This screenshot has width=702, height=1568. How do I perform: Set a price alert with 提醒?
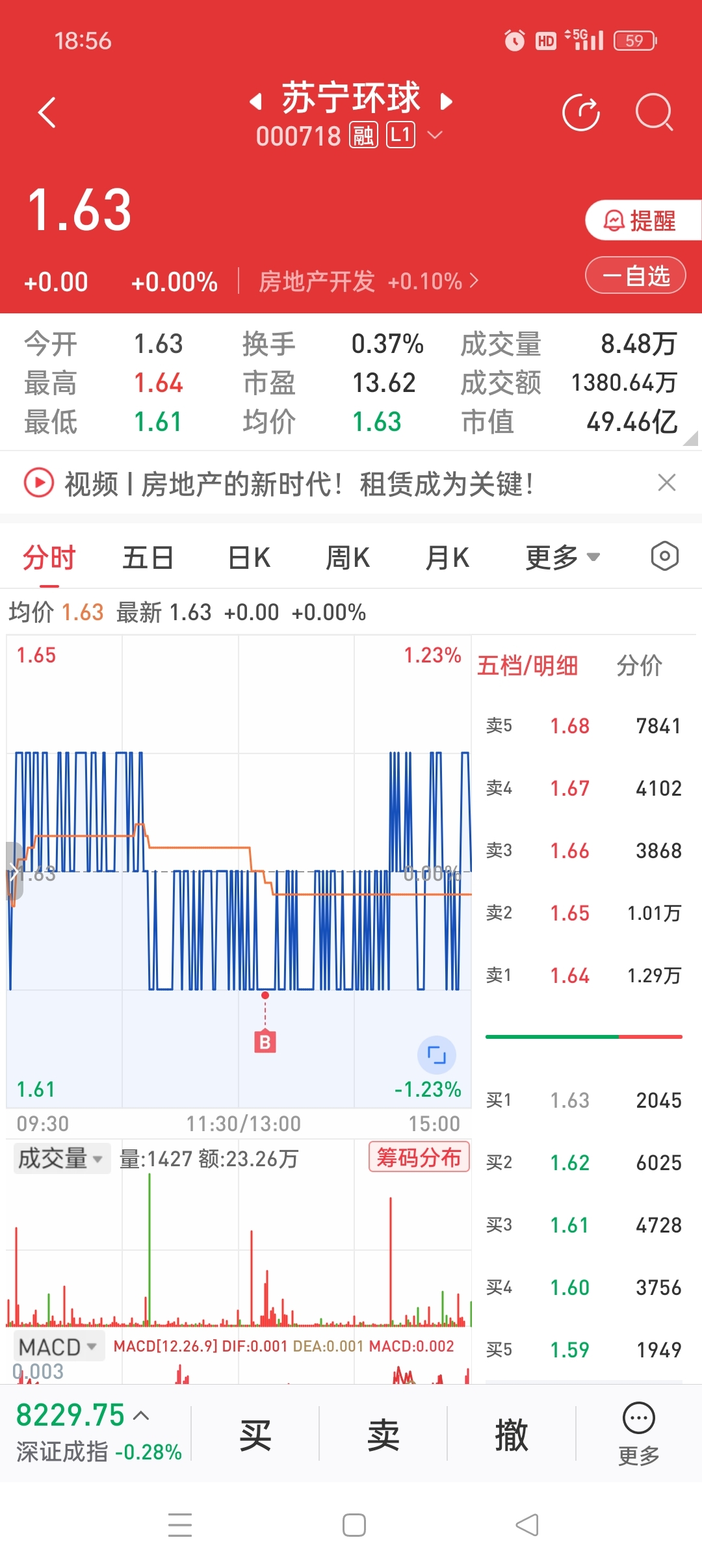coord(640,220)
